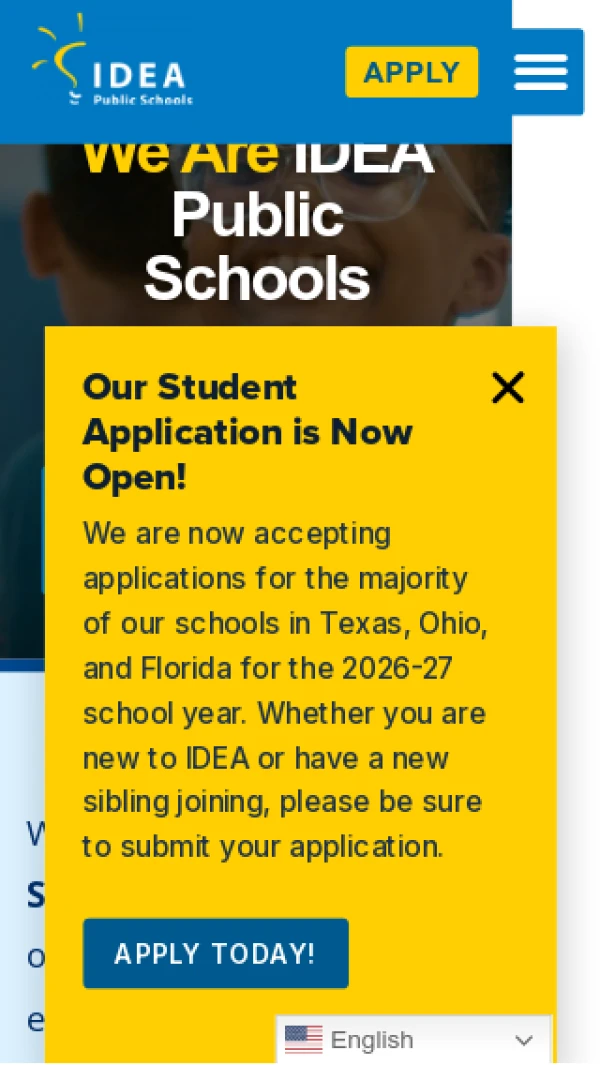The image size is (600, 1065).
Task: Dismiss the student application popup
Action: pos(508,388)
